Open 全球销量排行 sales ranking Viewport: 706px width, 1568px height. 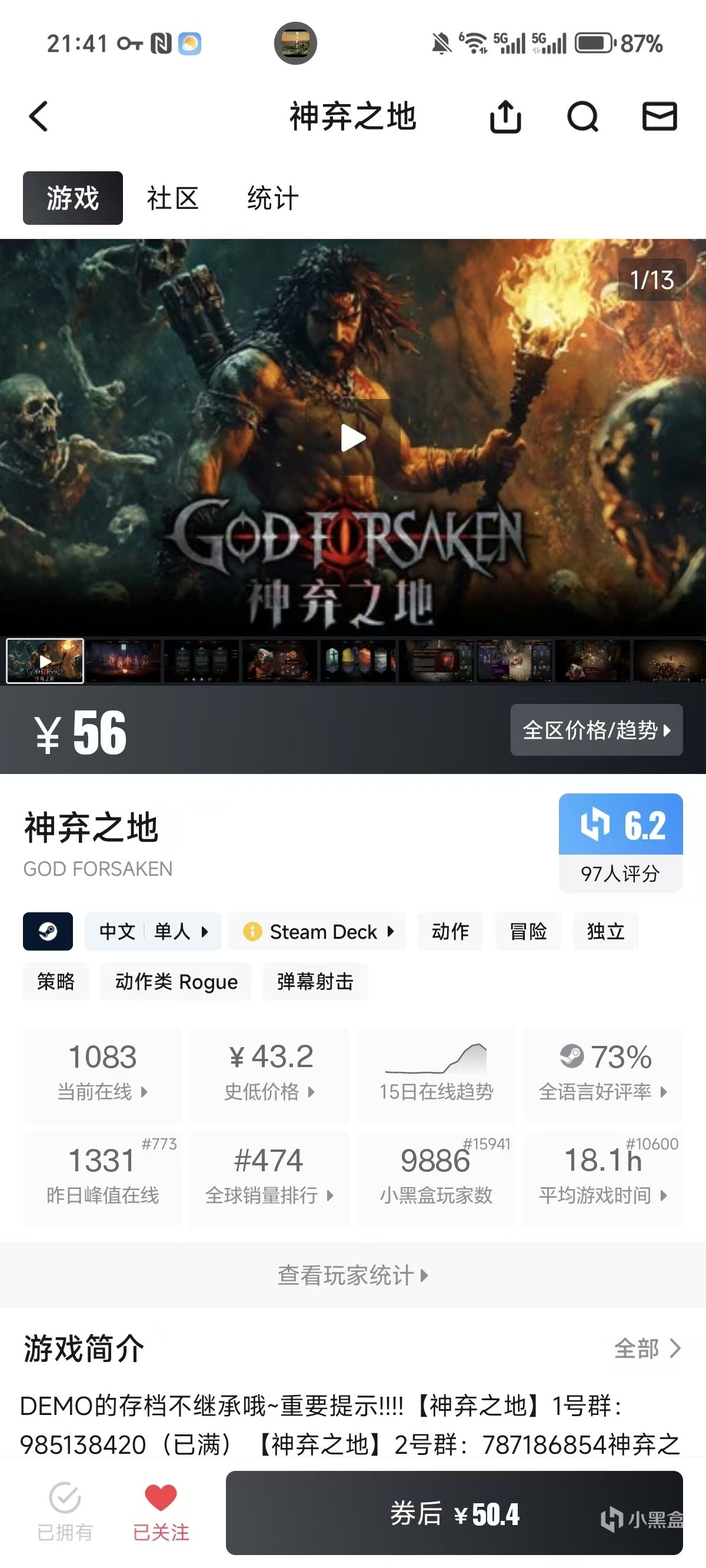269,1177
